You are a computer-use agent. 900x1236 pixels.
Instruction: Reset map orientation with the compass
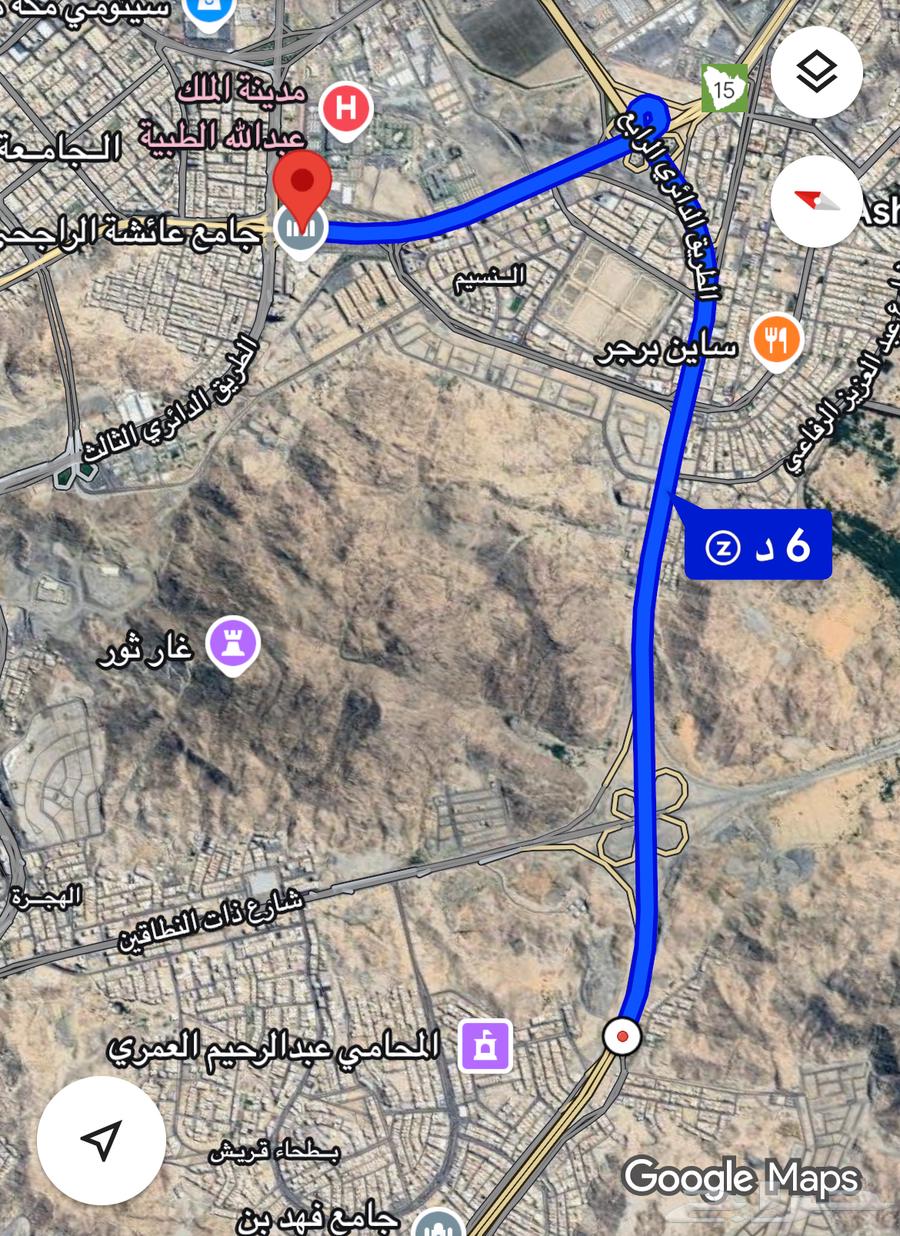817,200
